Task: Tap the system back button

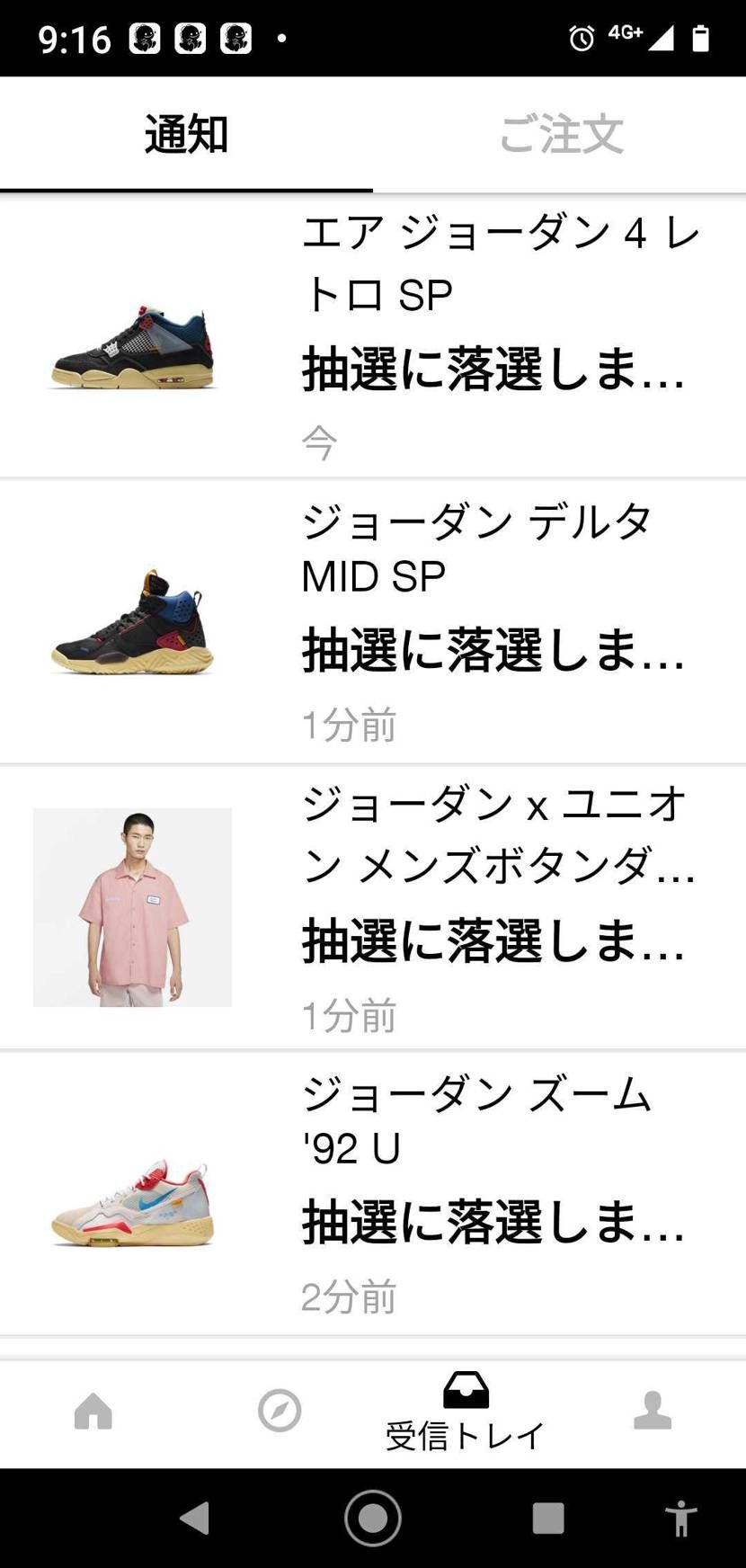Action: 194,1518
